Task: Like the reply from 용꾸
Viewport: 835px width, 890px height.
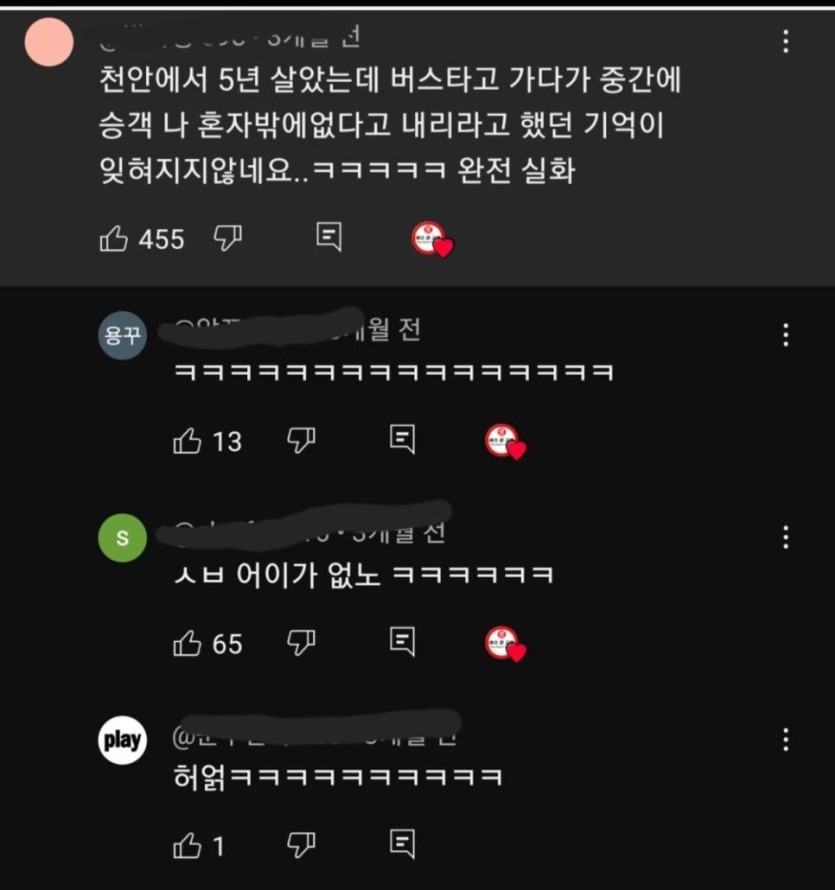Action: tap(188, 440)
